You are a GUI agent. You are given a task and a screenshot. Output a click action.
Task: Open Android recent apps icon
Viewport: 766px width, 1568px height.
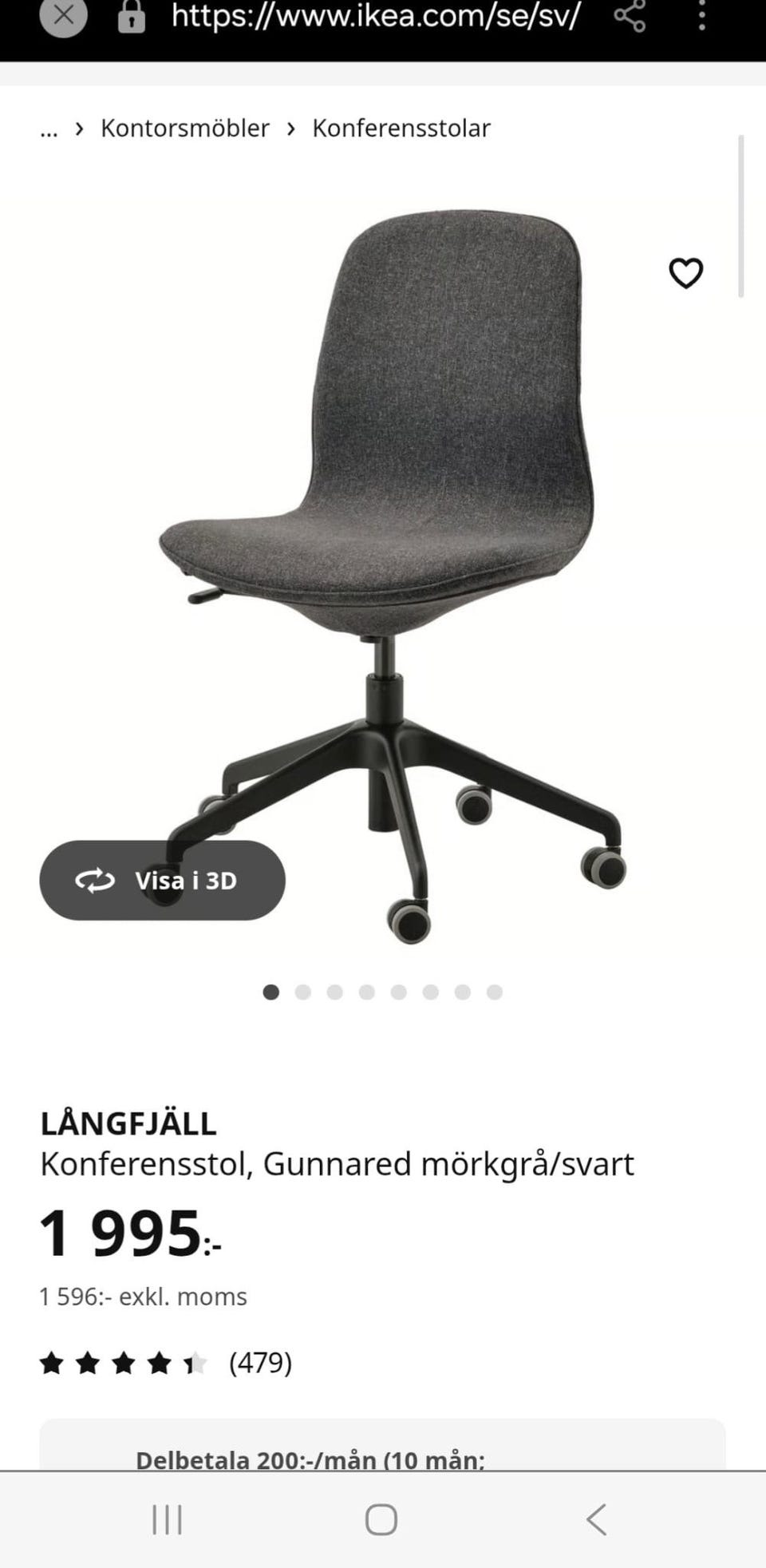[168, 1519]
